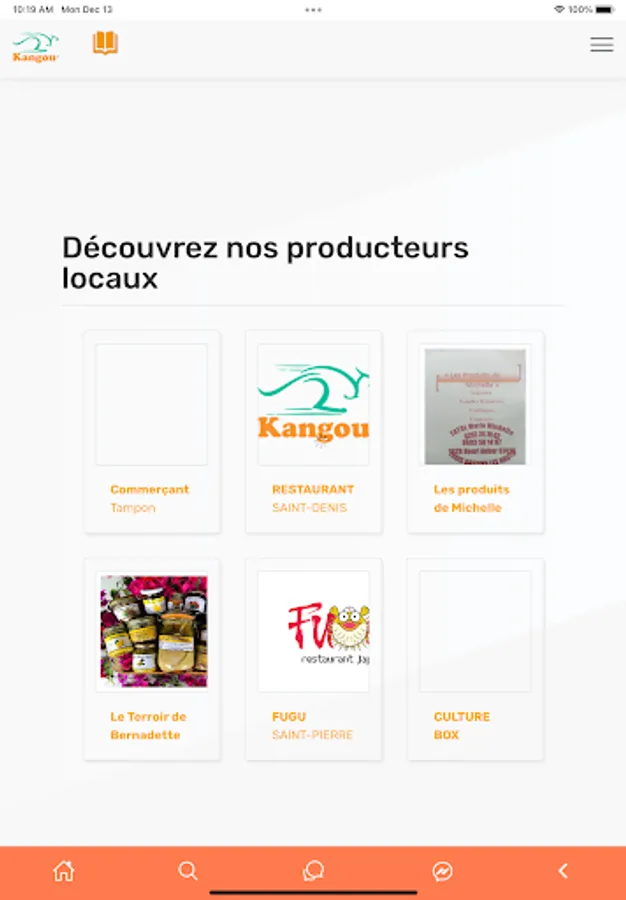The height and width of the screenshot is (900, 626).
Task: Open Messenger from the bottom bar
Action: pos(442,871)
